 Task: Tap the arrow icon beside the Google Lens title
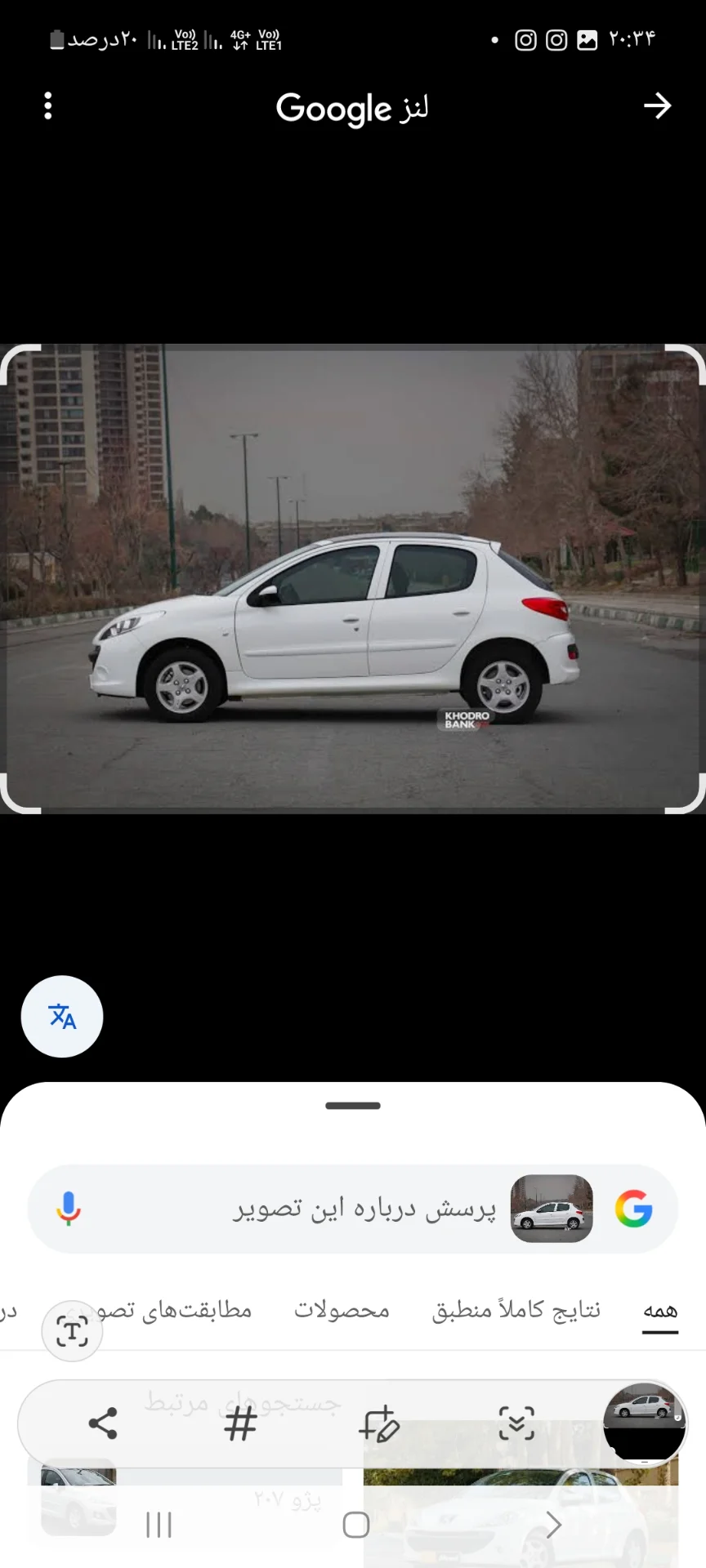pyautogui.click(x=657, y=106)
